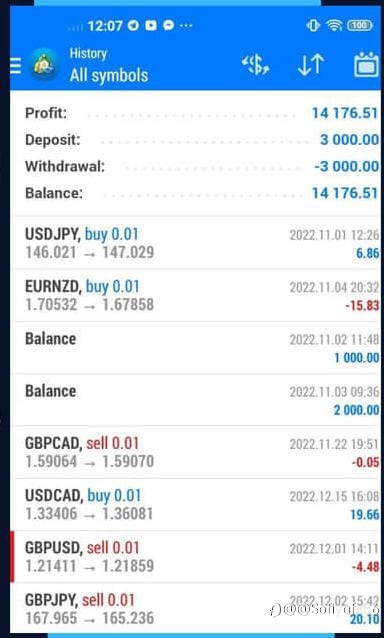Image resolution: width=384 pixels, height=638 pixels.
Task: Open the GBPUSD sell 0.01 trade
Action: pos(195,557)
